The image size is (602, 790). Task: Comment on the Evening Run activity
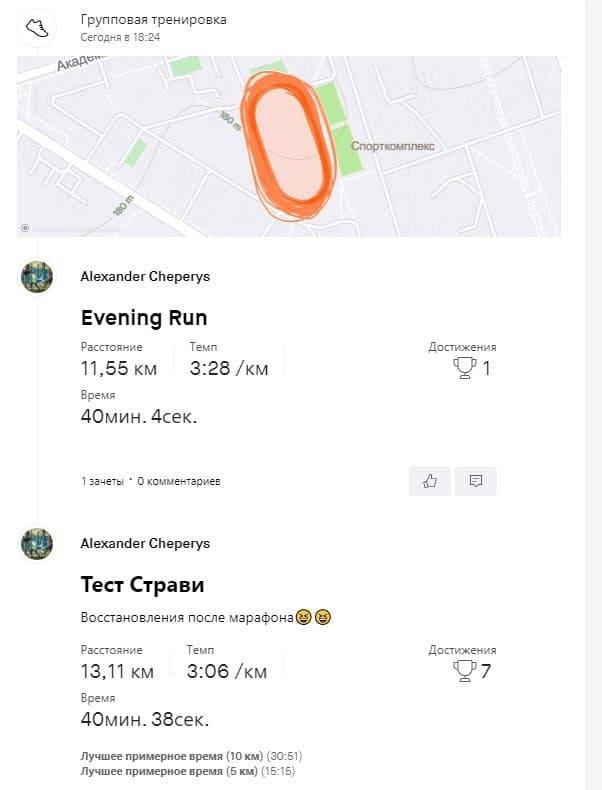tap(476, 481)
